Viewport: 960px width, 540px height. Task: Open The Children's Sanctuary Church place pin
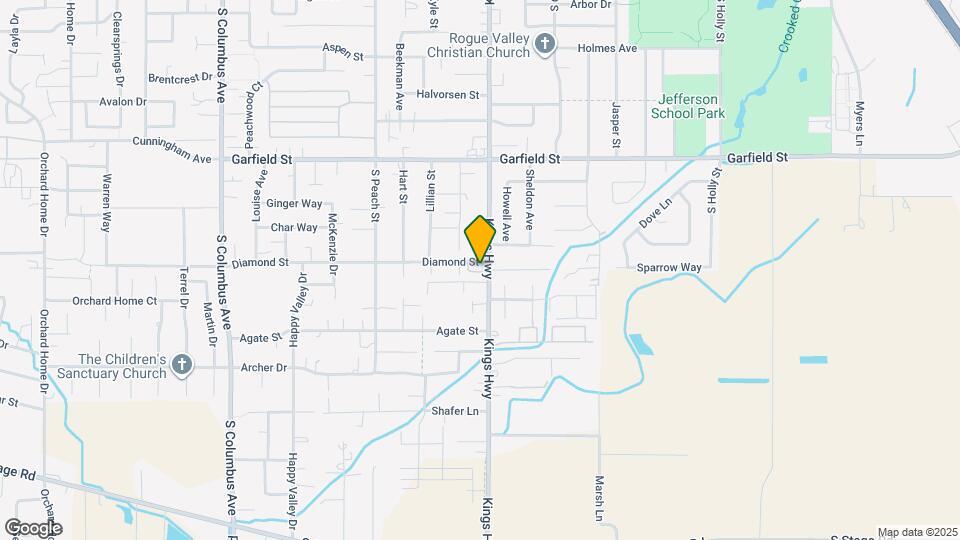[181, 365]
